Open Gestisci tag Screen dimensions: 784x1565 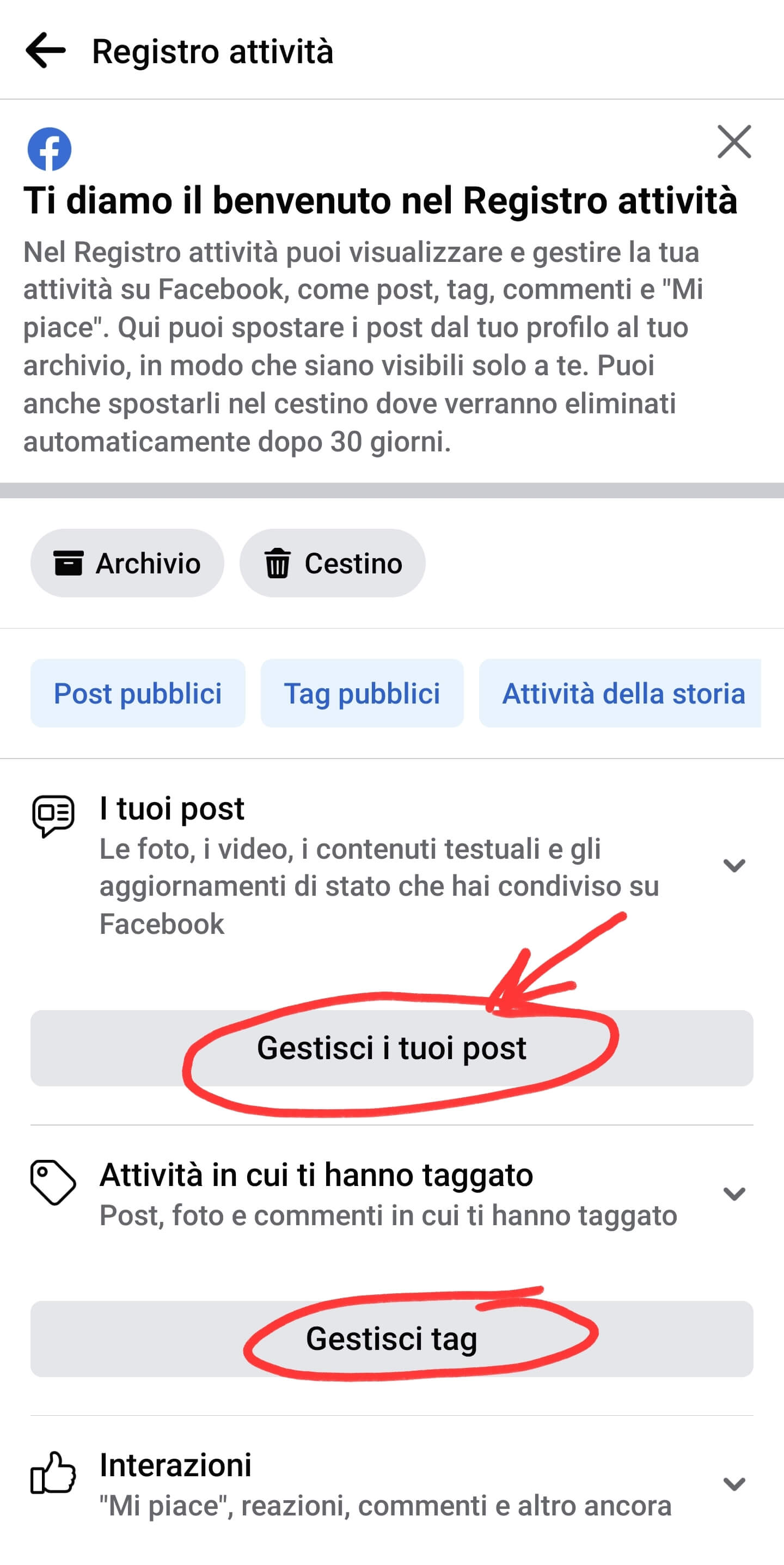coord(391,1338)
